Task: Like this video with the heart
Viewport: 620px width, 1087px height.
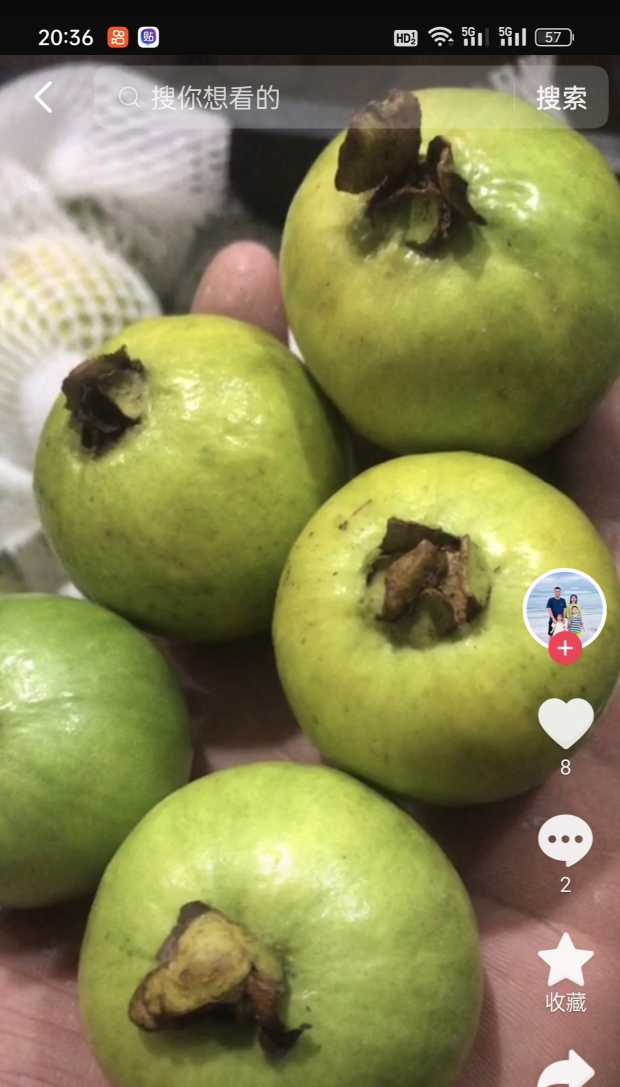Action: pyautogui.click(x=565, y=723)
